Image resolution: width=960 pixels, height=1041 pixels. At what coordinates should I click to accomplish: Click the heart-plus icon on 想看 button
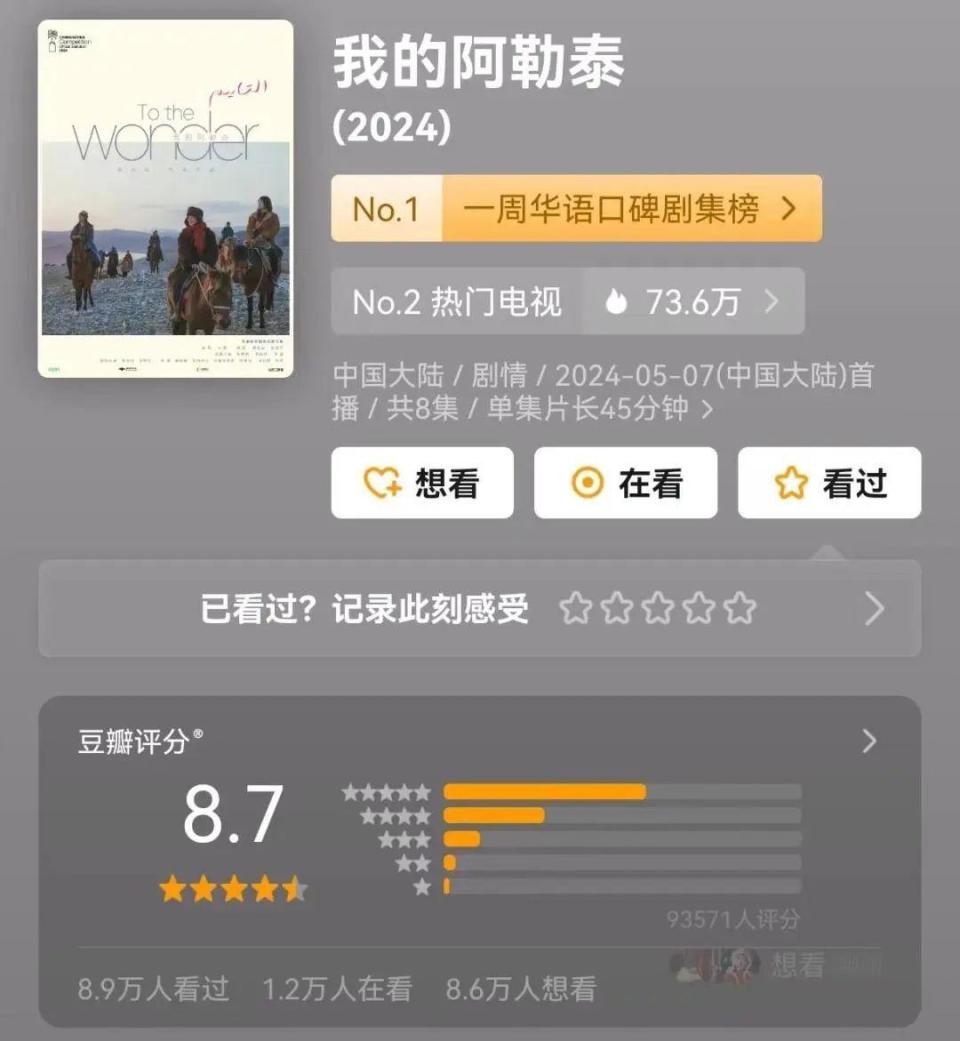[x=380, y=483]
